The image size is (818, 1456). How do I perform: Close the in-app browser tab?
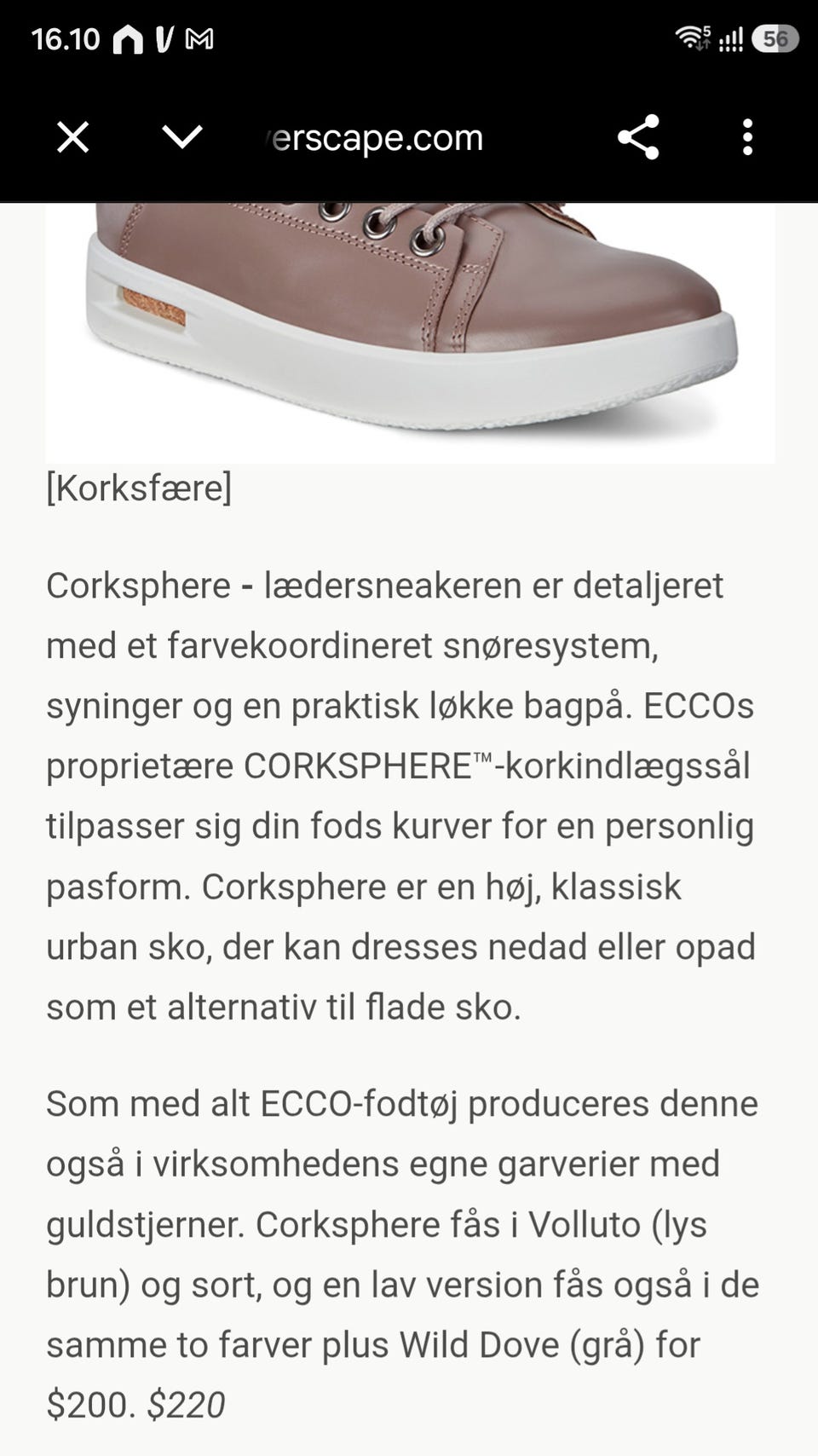coord(73,137)
